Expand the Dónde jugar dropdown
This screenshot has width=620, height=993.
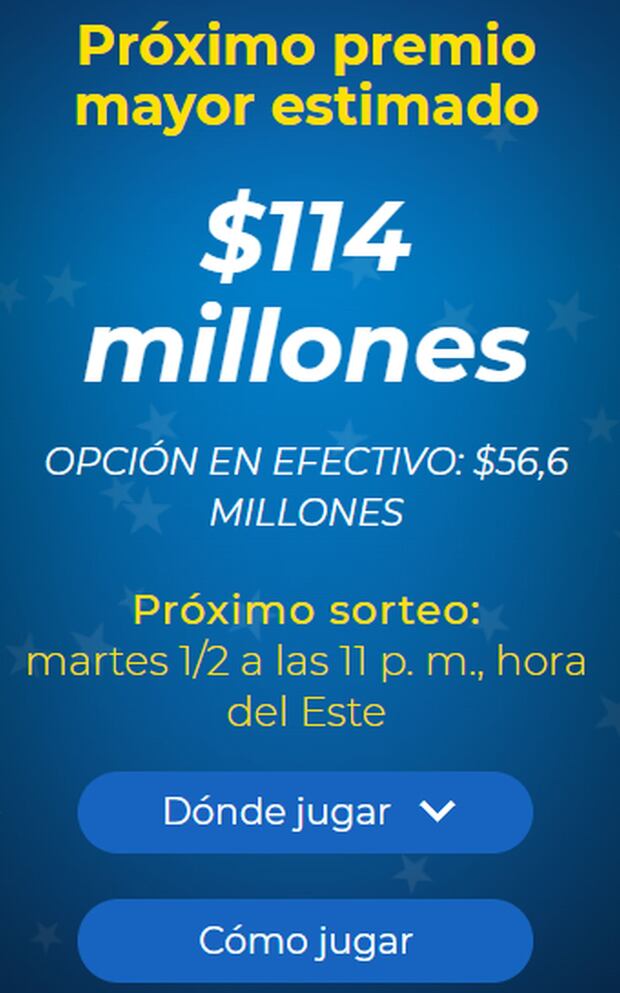click(305, 812)
